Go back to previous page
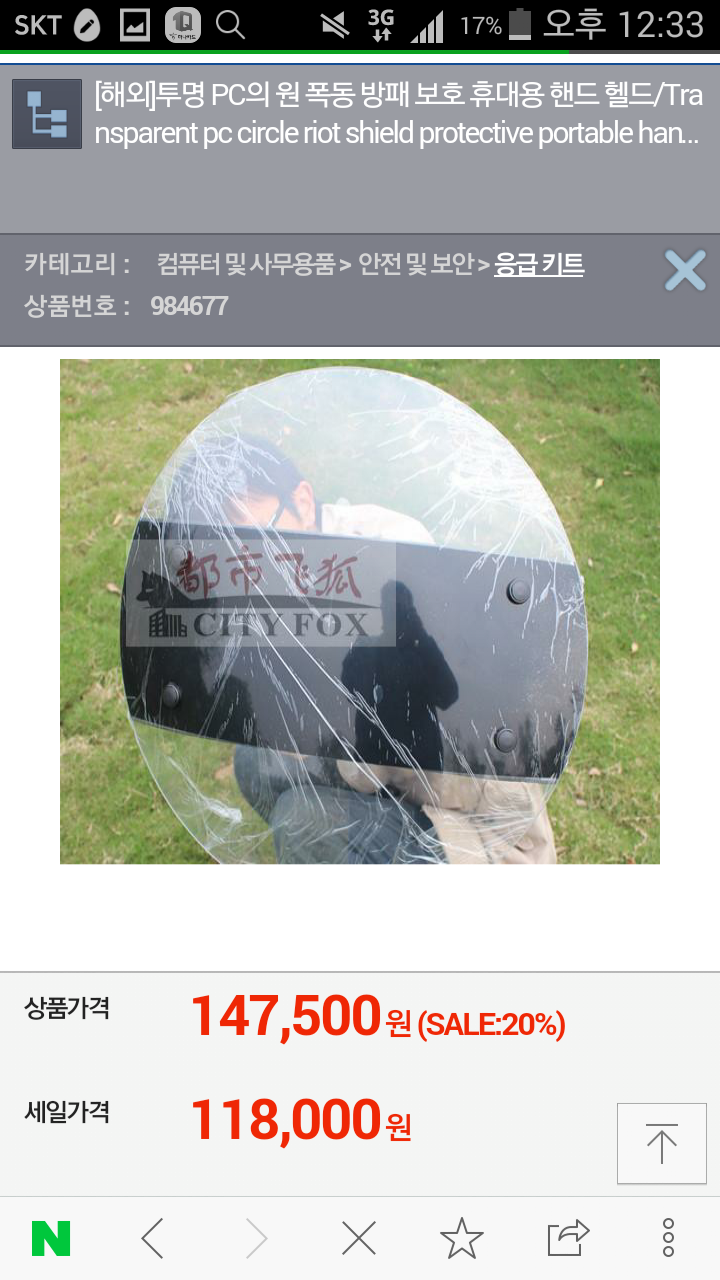Image resolution: width=720 pixels, height=1280 pixels. coord(153,1239)
